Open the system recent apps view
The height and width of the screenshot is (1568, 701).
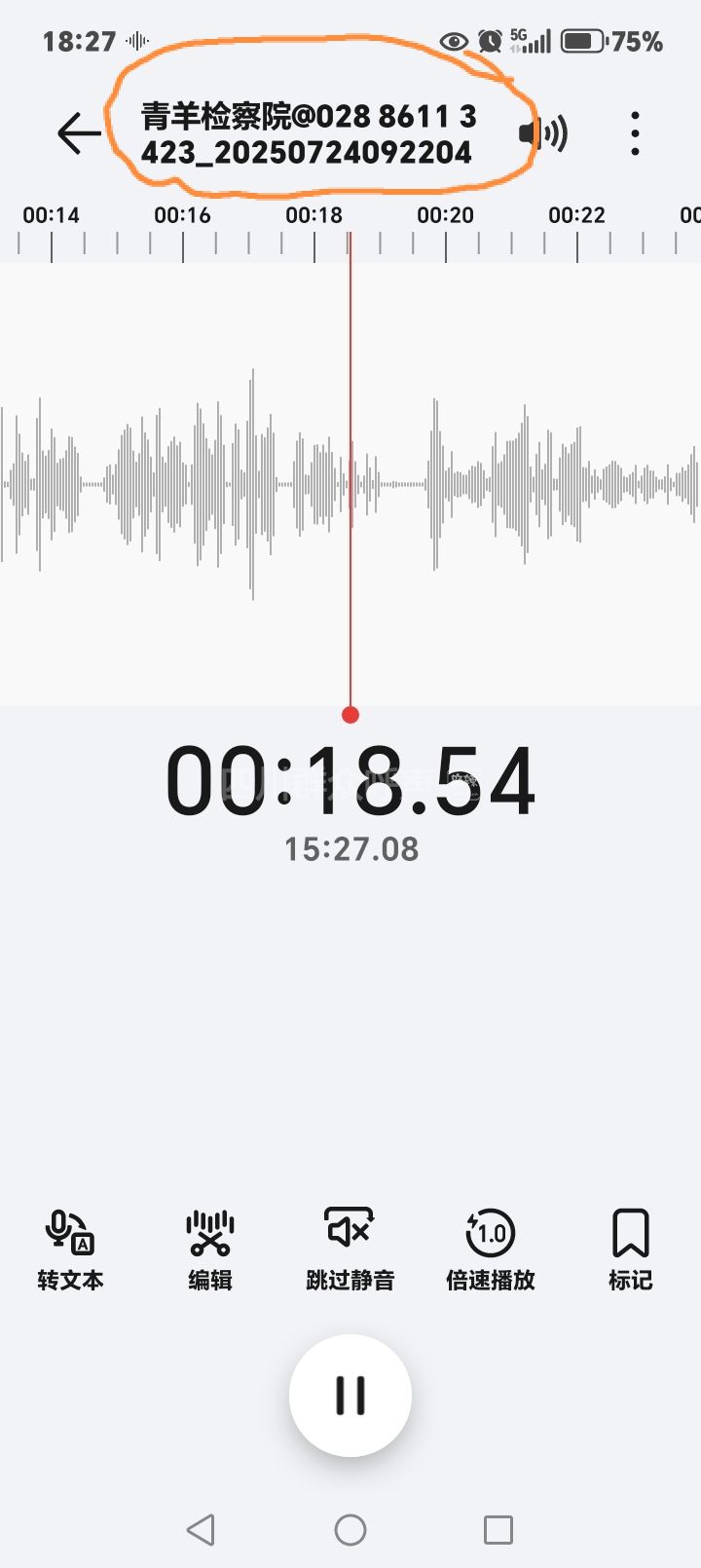tap(498, 1530)
